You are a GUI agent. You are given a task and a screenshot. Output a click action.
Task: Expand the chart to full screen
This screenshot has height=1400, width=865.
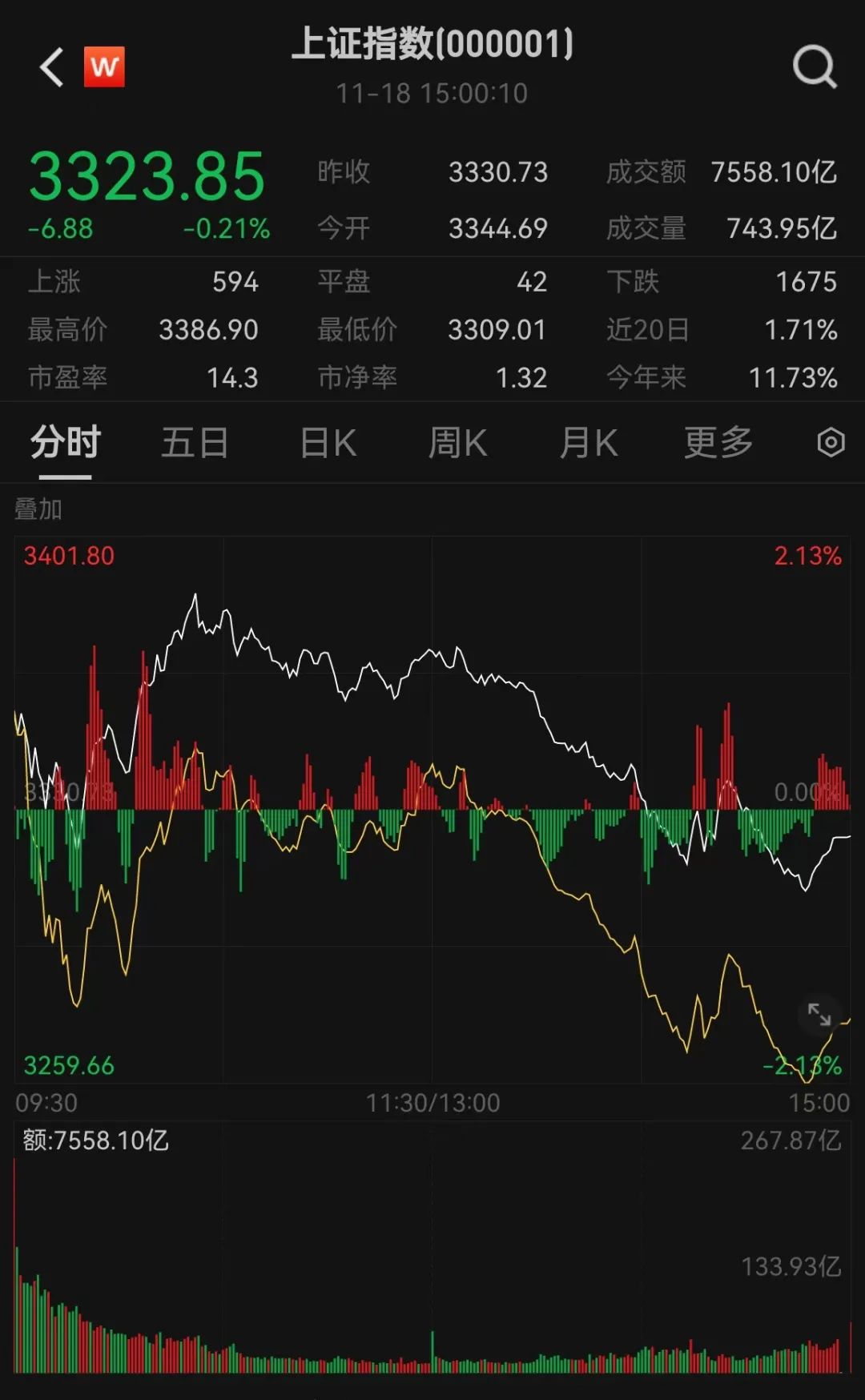pyautogui.click(x=819, y=1015)
